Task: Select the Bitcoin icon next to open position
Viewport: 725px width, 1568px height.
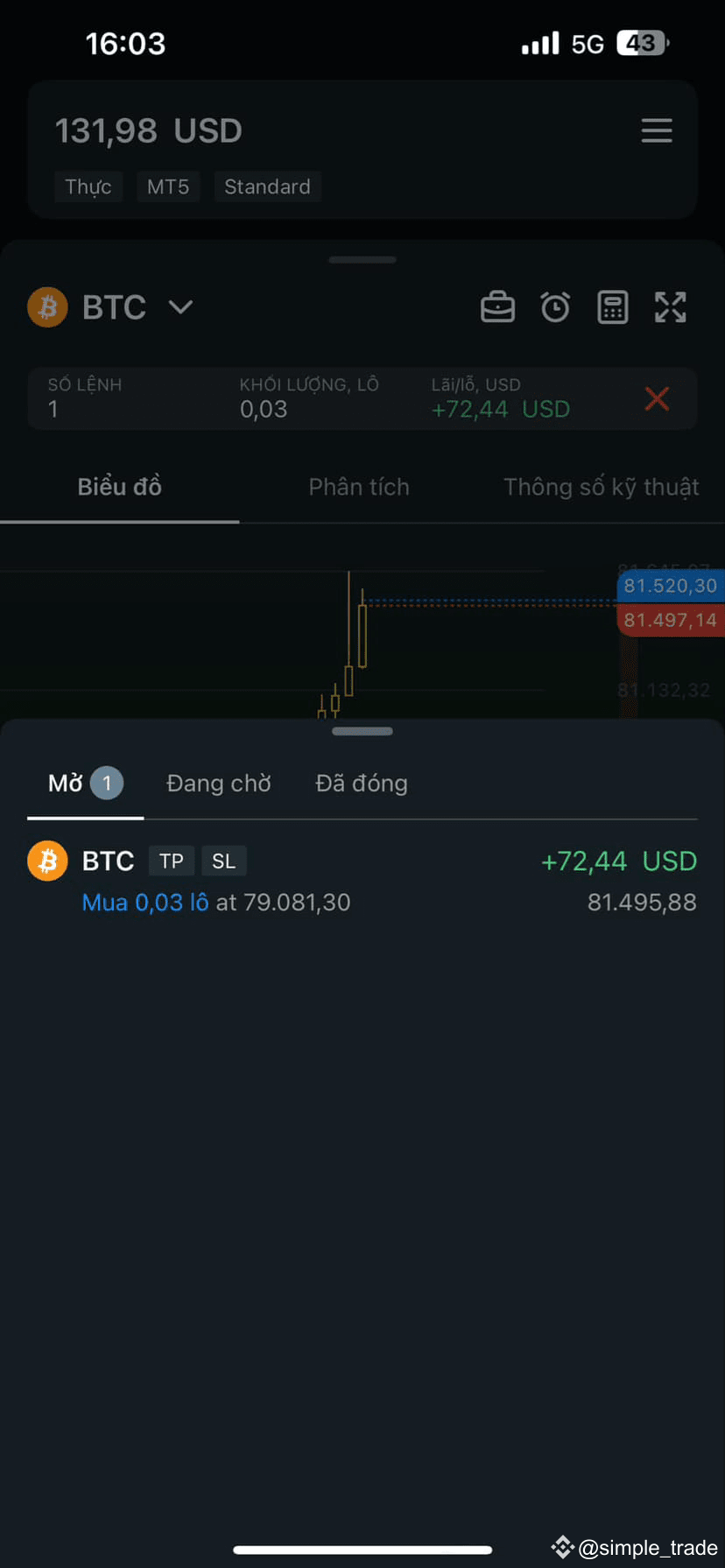Action: point(47,861)
